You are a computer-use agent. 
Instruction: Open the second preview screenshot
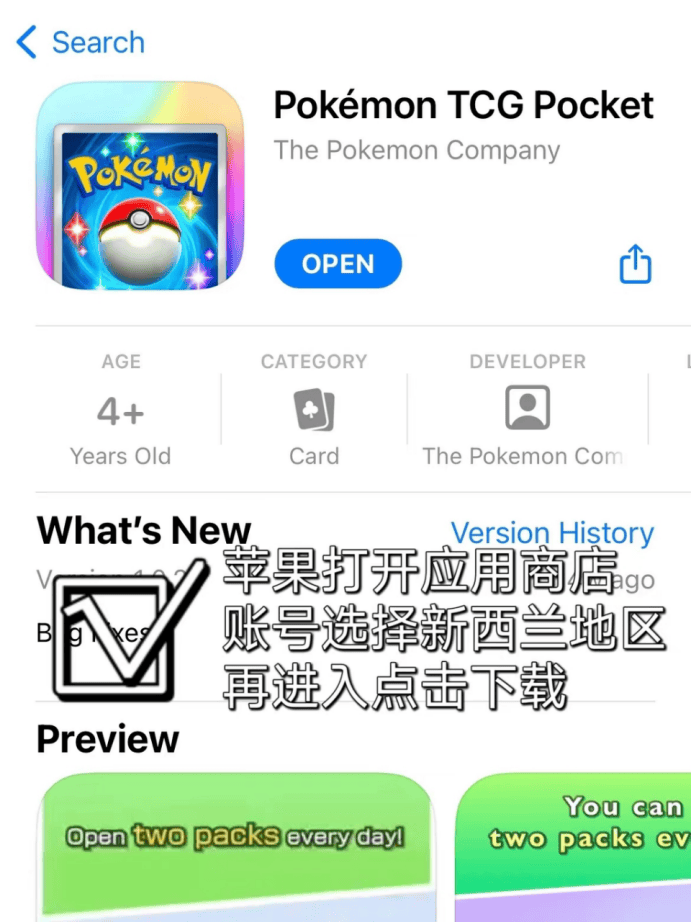pyautogui.click(x=575, y=845)
